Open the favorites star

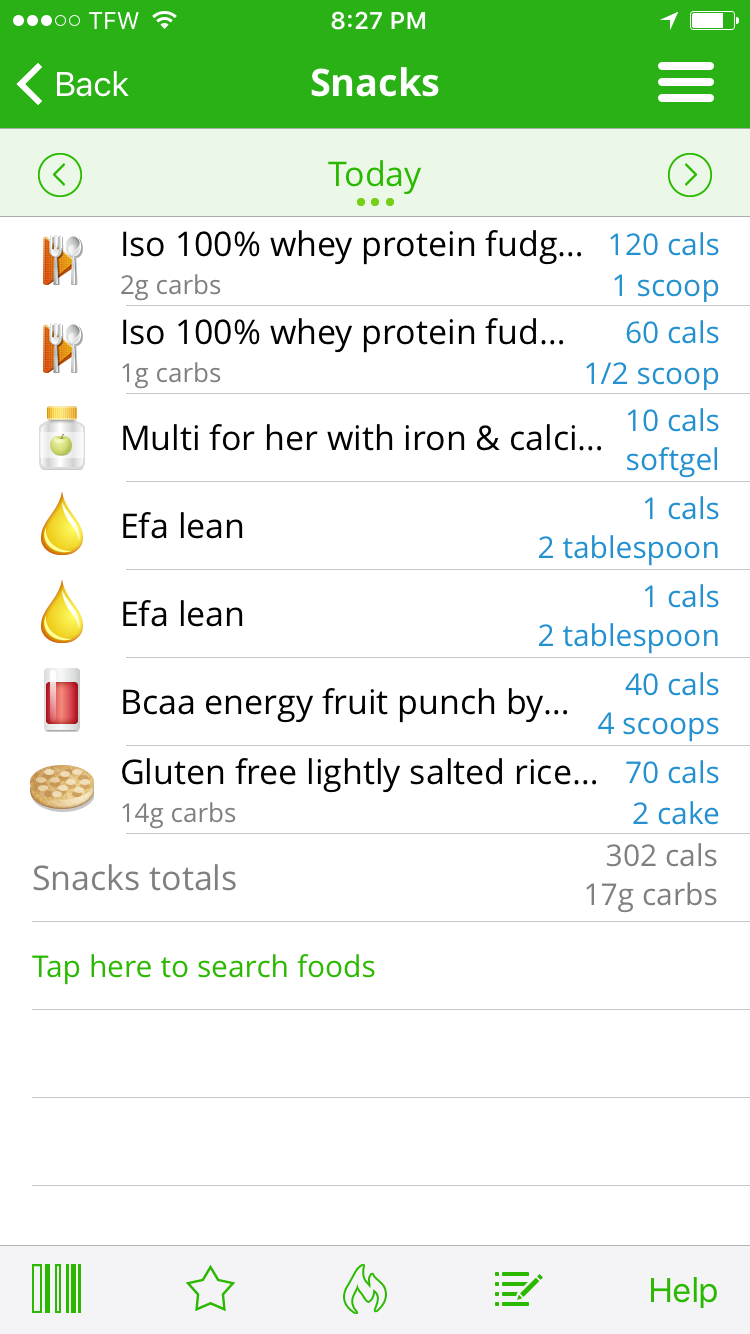pyautogui.click(x=211, y=1289)
